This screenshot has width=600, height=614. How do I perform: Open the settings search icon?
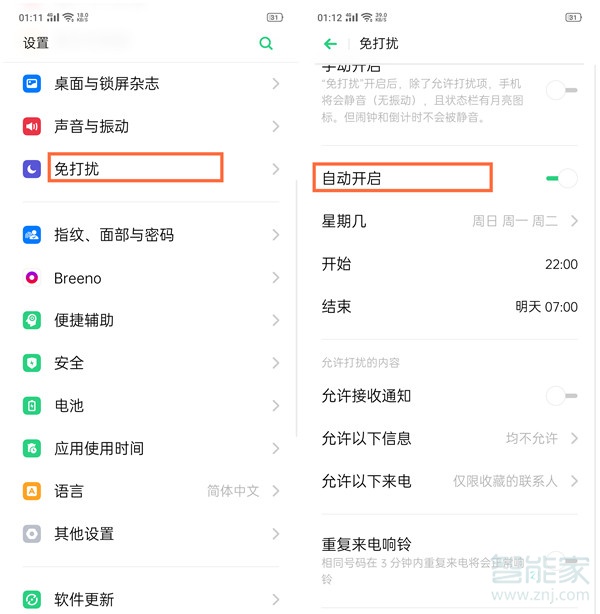[265, 43]
